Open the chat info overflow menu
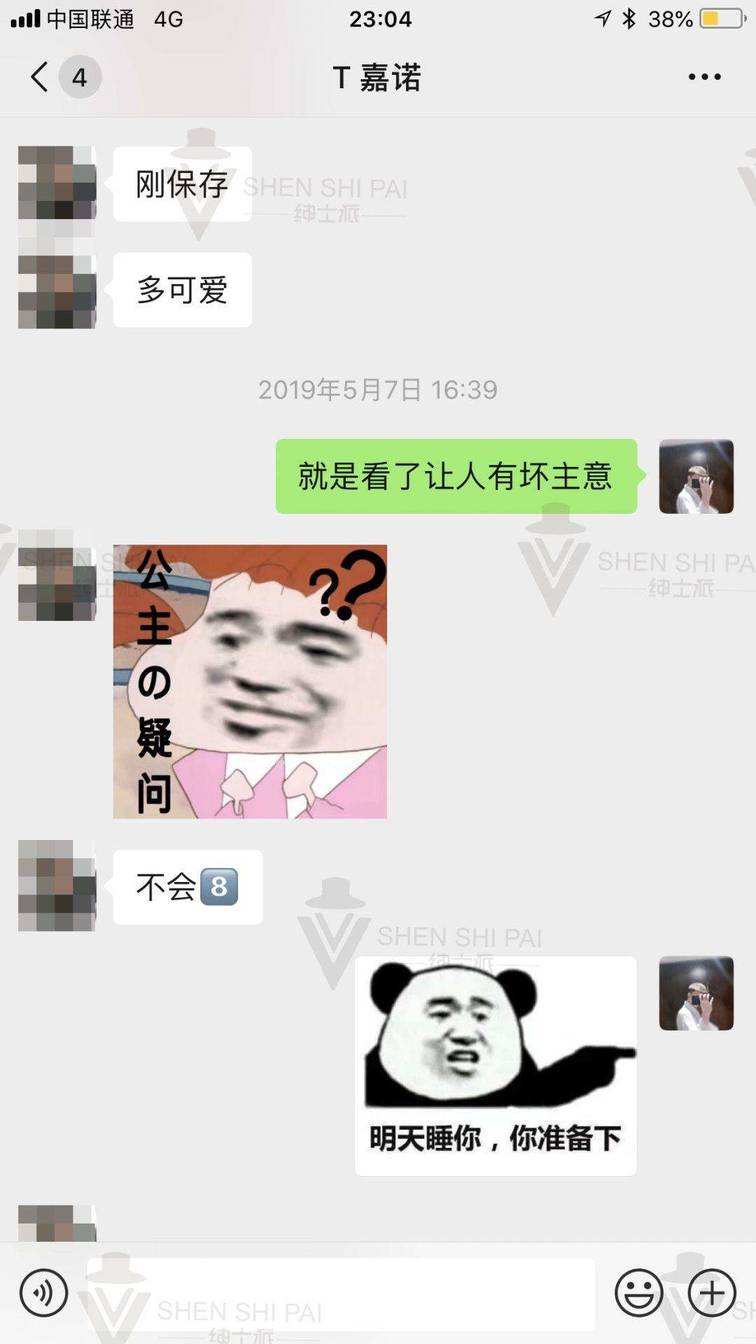 pyautogui.click(x=704, y=77)
